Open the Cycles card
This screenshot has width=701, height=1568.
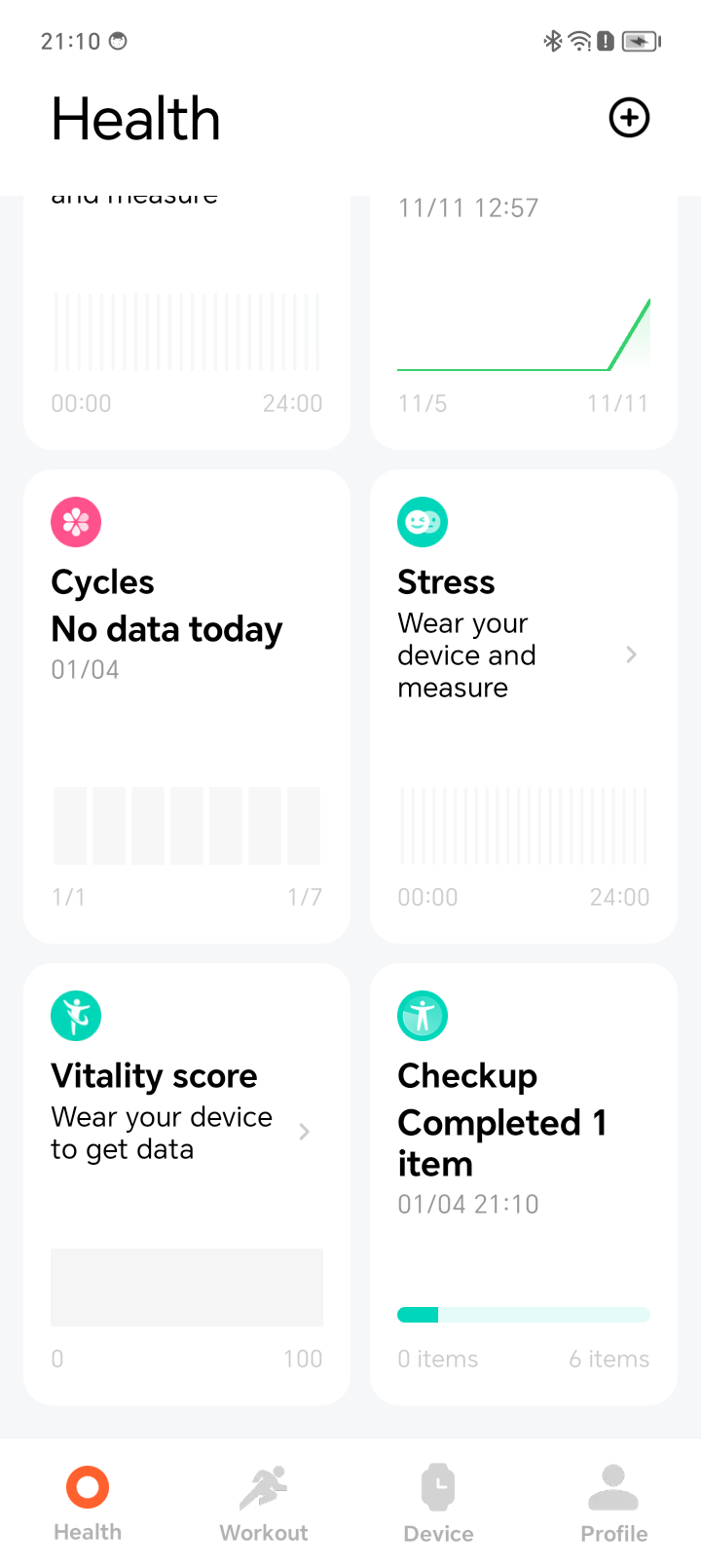click(186, 706)
